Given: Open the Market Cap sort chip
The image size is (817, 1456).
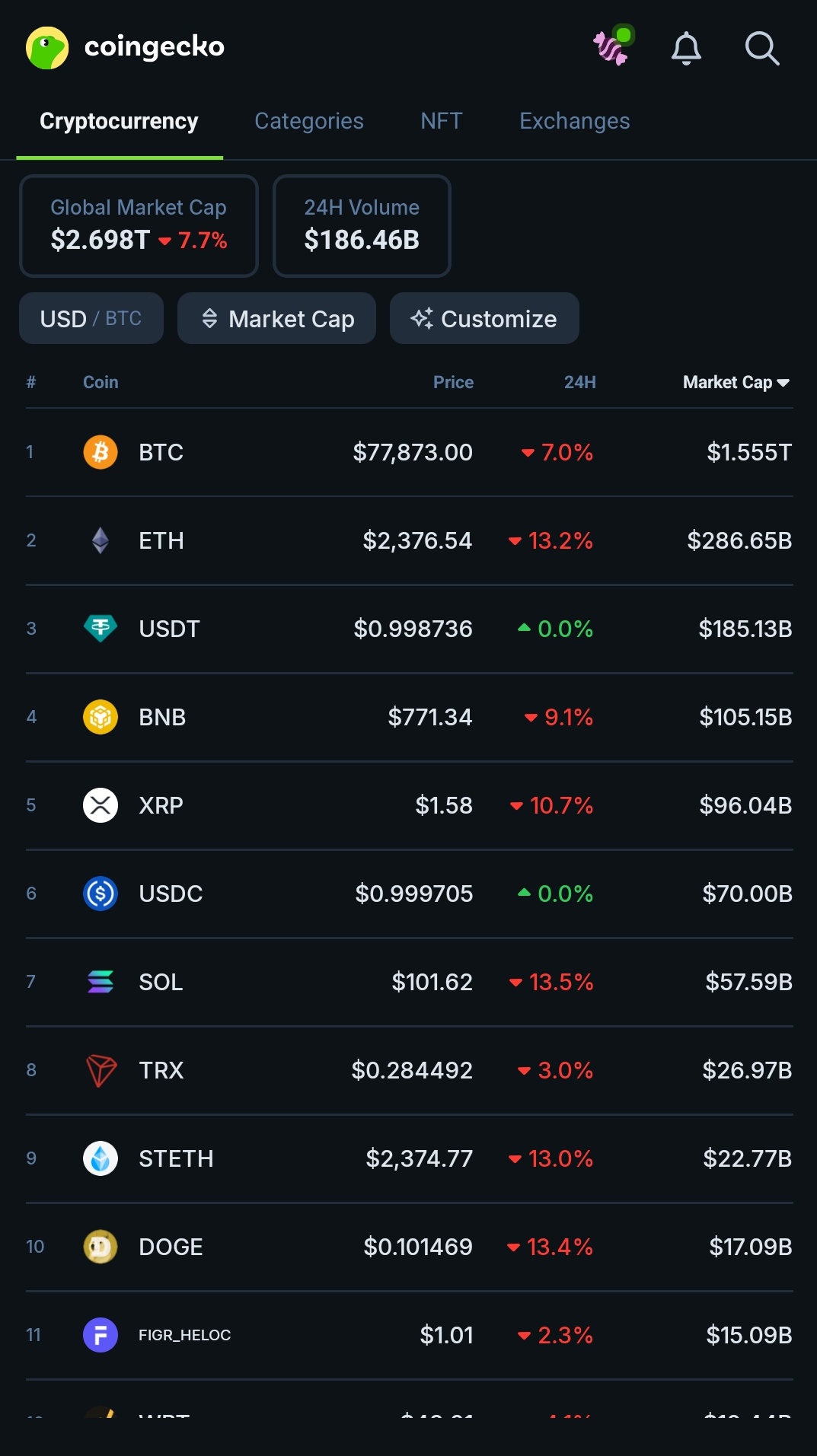Looking at the screenshot, I should click(276, 318).
